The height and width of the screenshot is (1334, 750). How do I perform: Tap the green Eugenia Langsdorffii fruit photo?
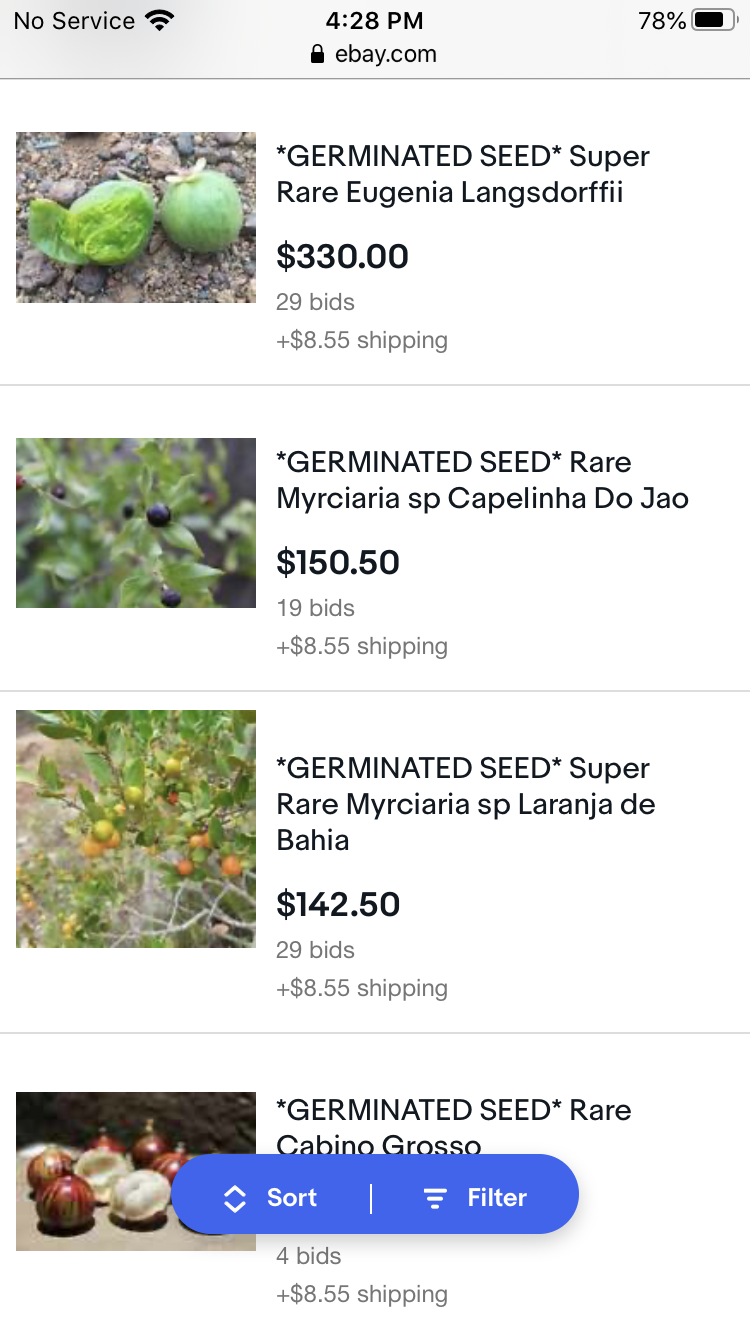(136, 217)
